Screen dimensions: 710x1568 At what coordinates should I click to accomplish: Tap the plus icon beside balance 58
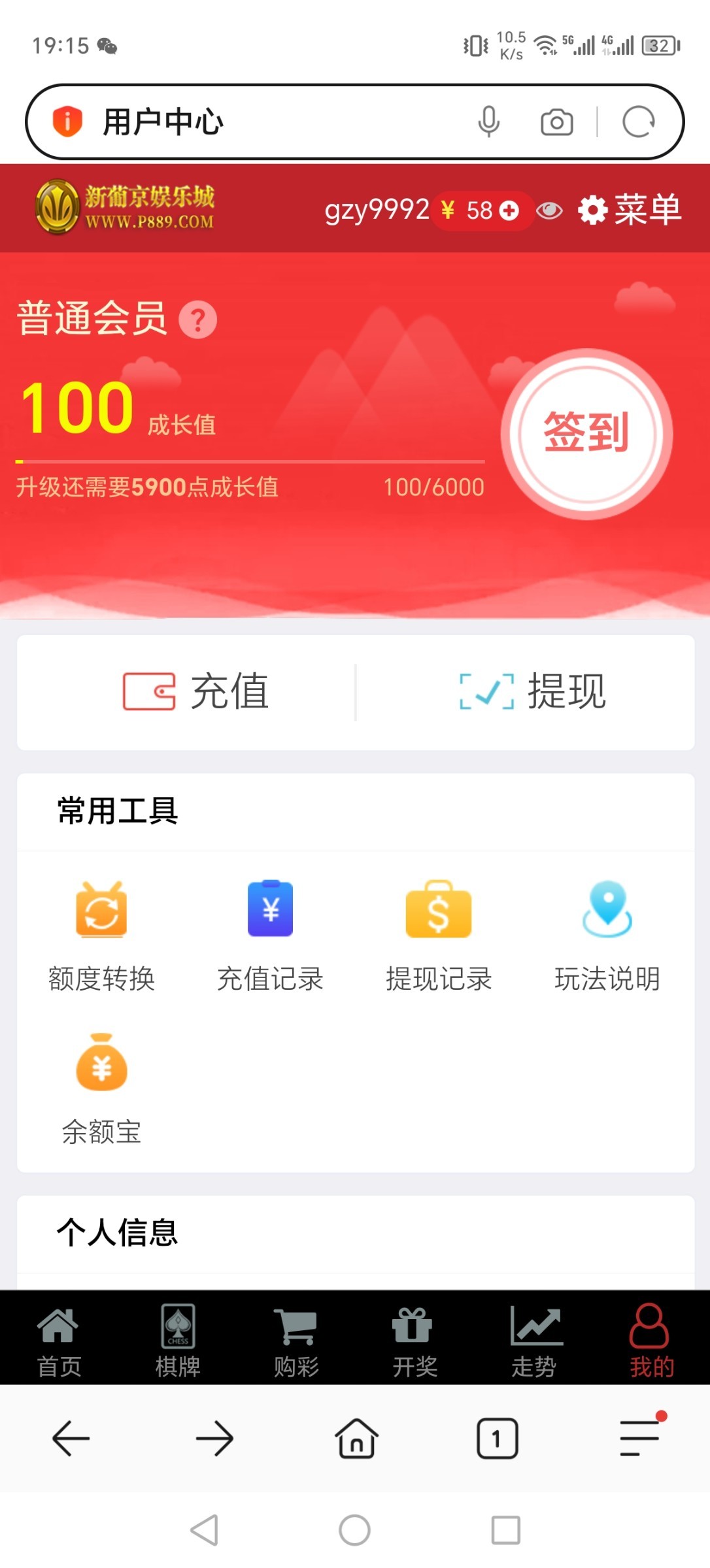(509, 210)
